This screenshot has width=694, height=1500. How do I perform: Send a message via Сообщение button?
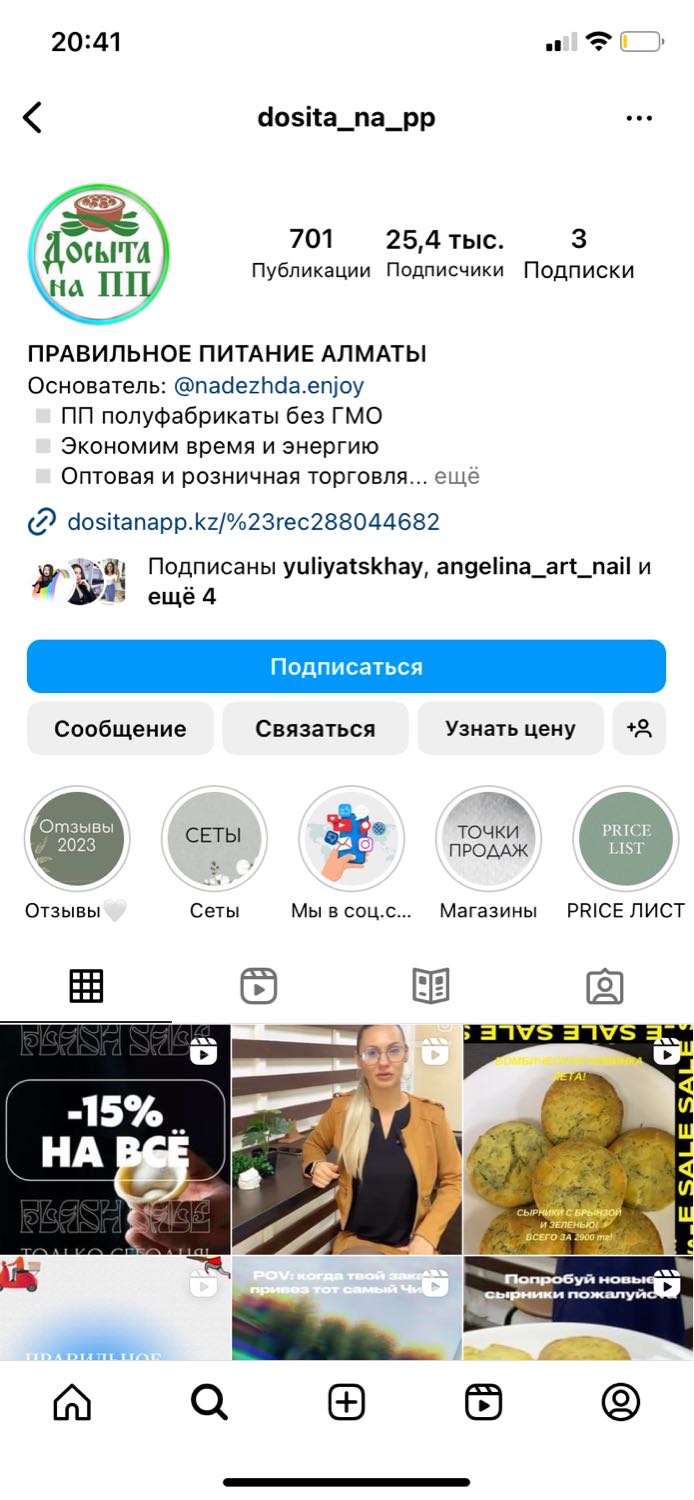point(120,728)
